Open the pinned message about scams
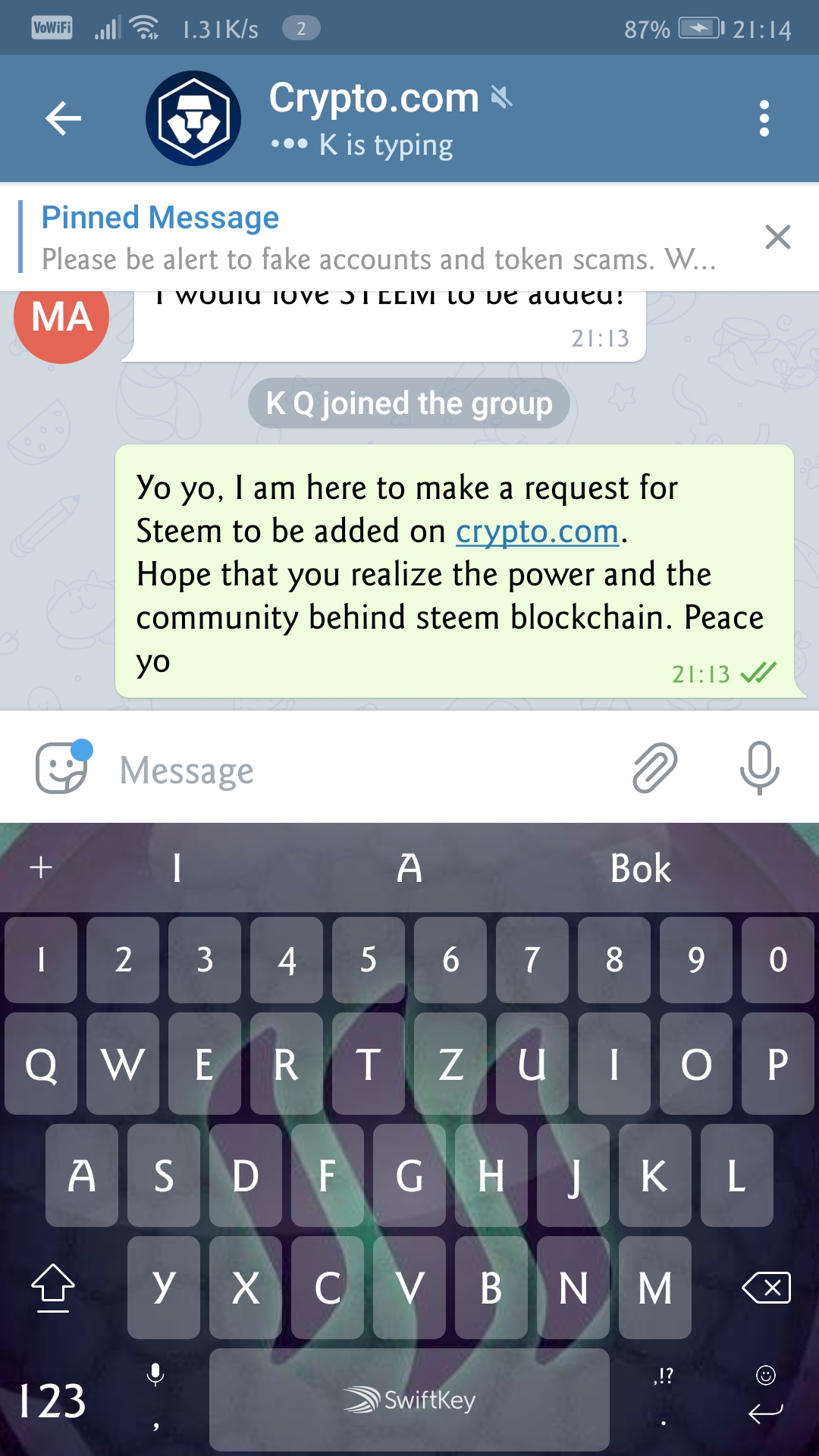 pyautogui.click(x=379, y=237)
